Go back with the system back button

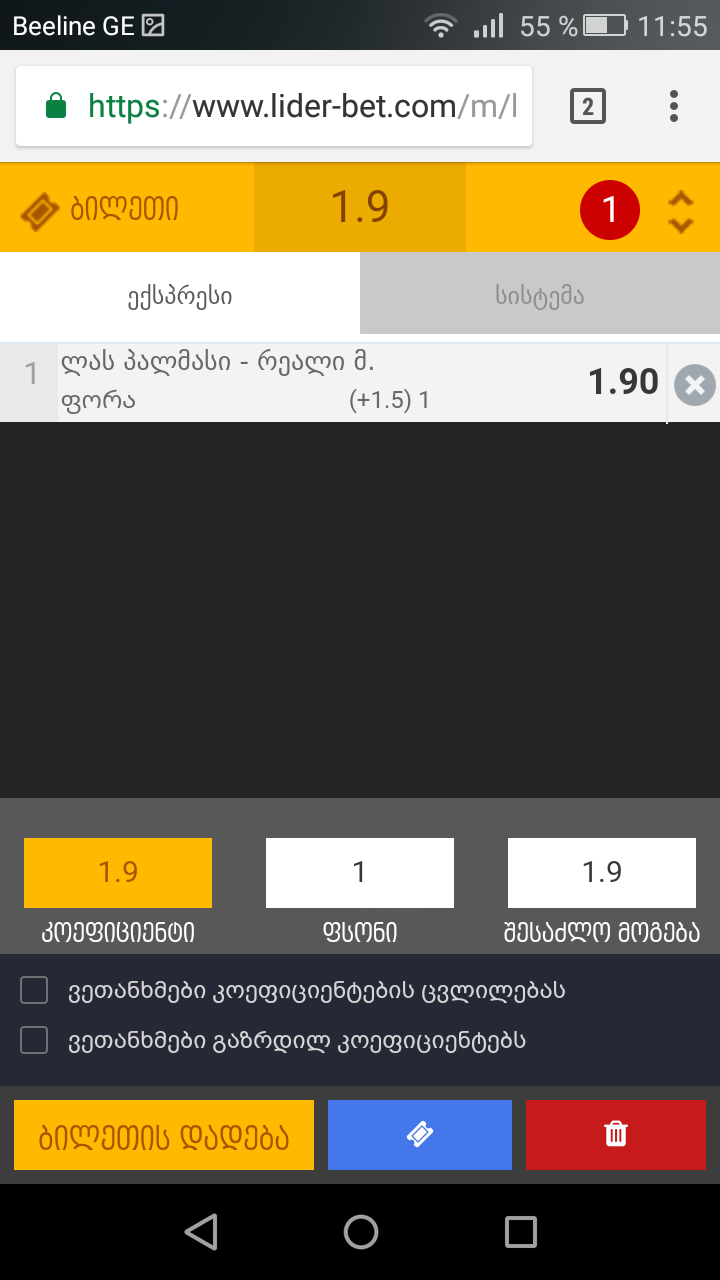pyautogui.click(x=201, y=1232)
